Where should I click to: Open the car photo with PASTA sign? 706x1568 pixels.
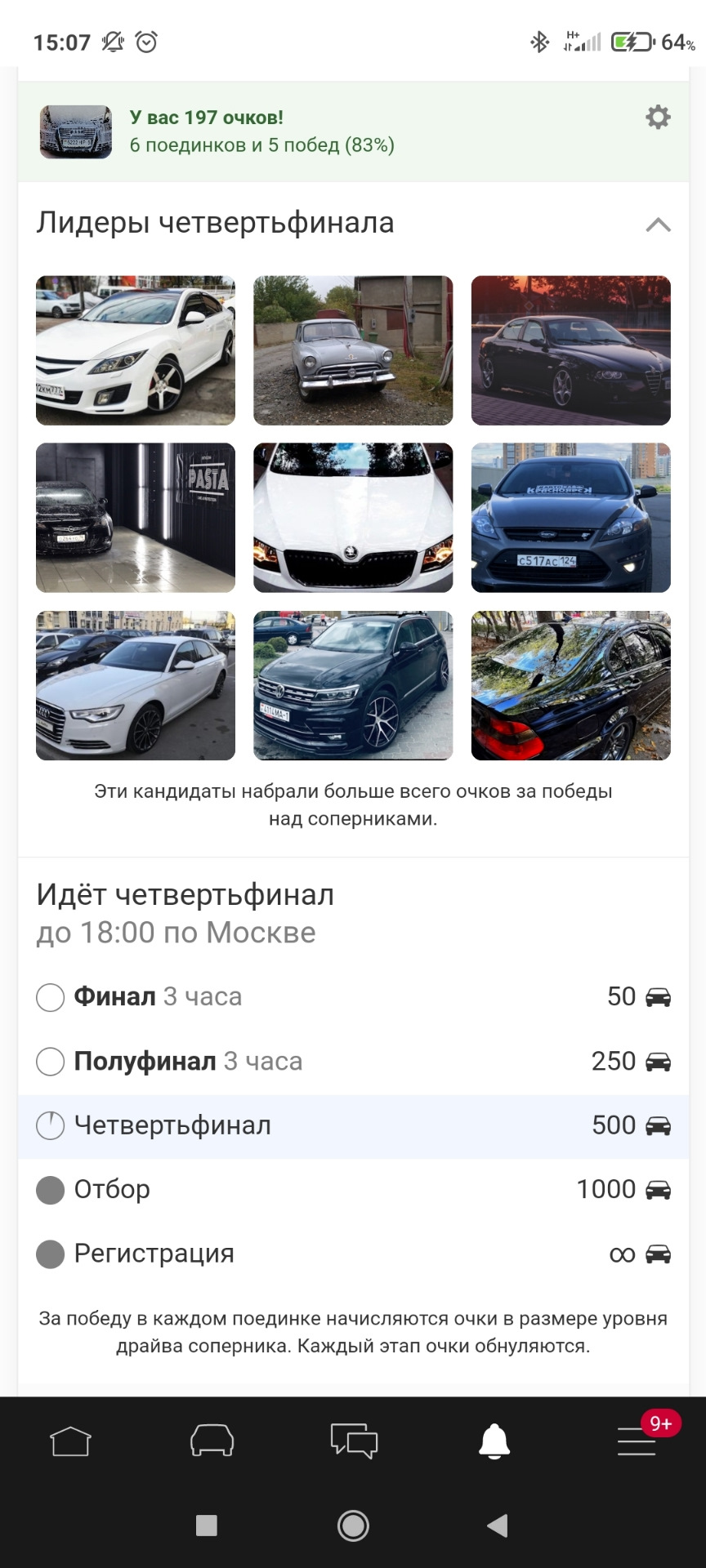pyautogui.click(x=136, y=518)
